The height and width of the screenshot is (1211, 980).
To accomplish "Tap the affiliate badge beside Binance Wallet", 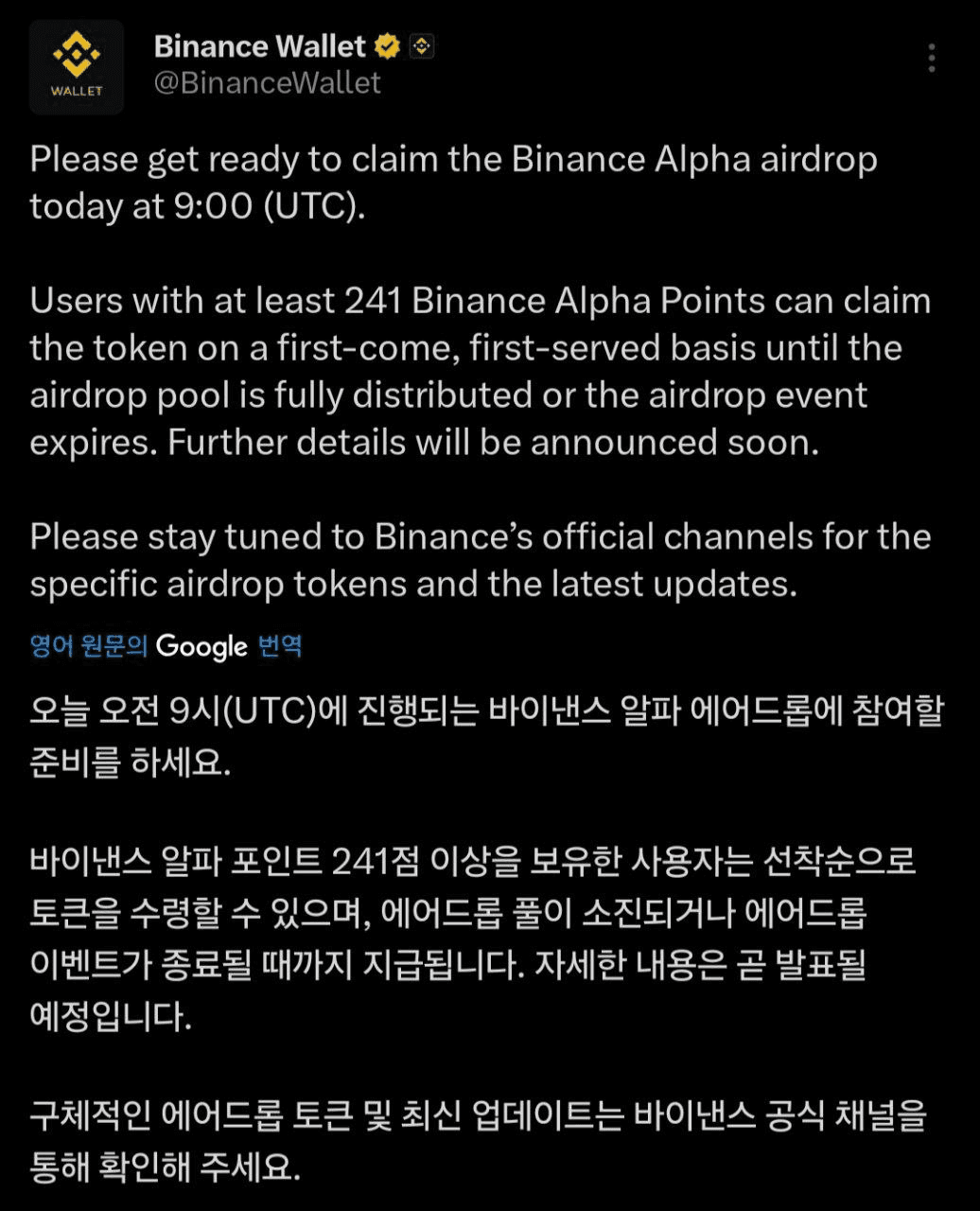I will (x=422, y=45).
